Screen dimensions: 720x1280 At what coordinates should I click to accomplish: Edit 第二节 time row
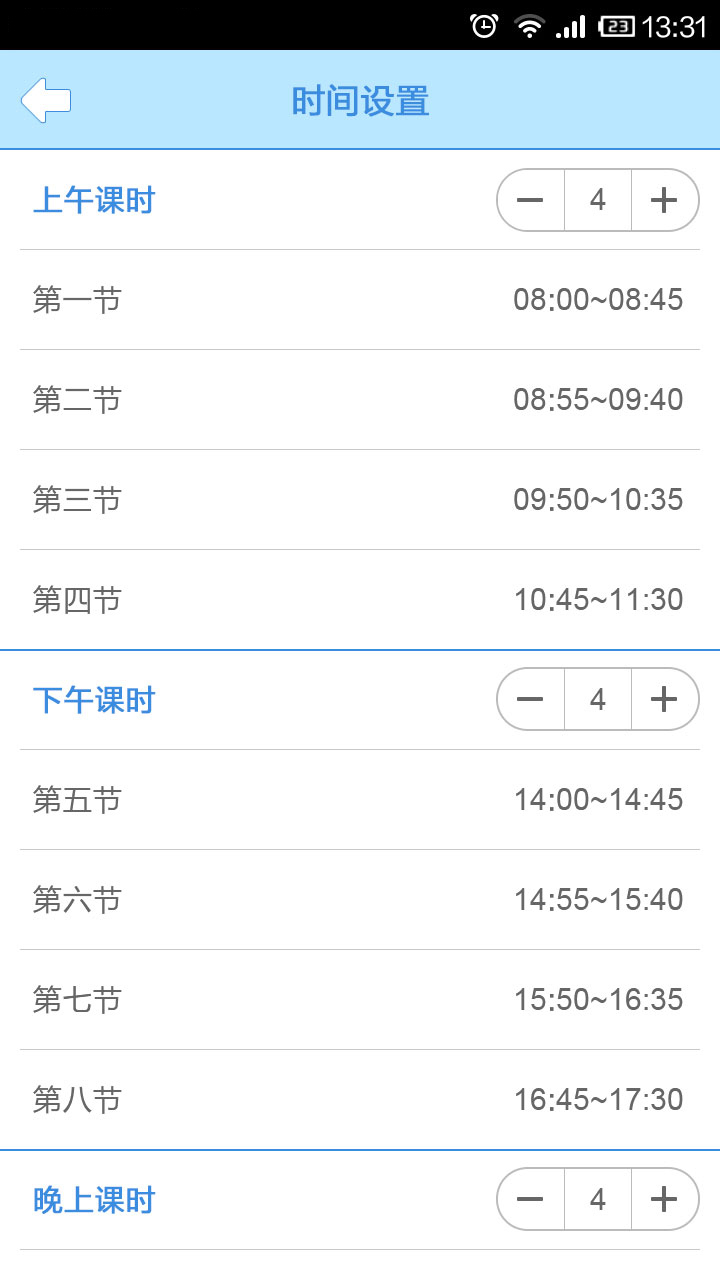tap(360, 400)
